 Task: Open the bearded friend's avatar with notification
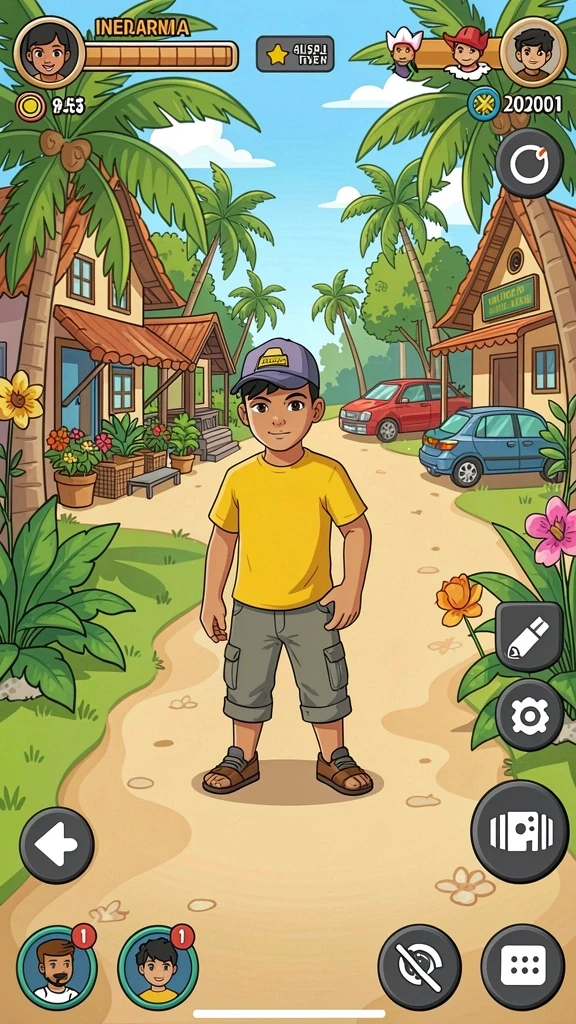(57, 967)
